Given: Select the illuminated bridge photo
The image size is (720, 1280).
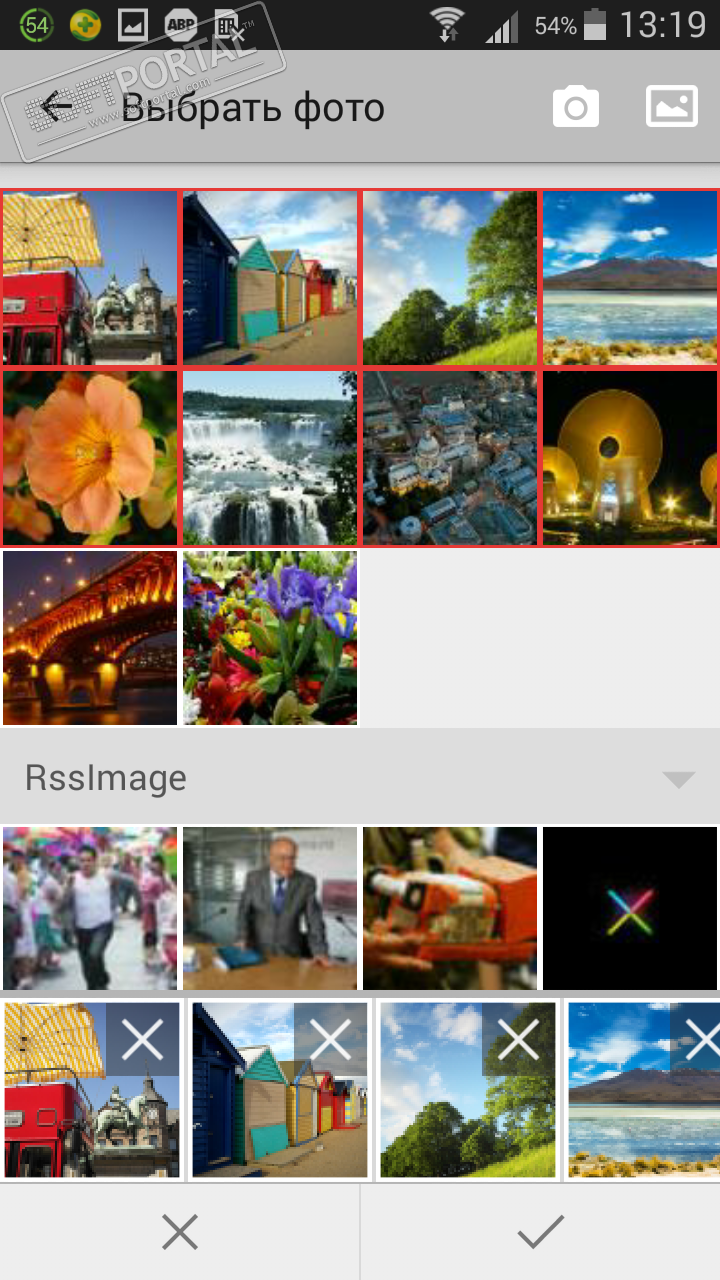Looking at the screenshot, I should (90, 638).
